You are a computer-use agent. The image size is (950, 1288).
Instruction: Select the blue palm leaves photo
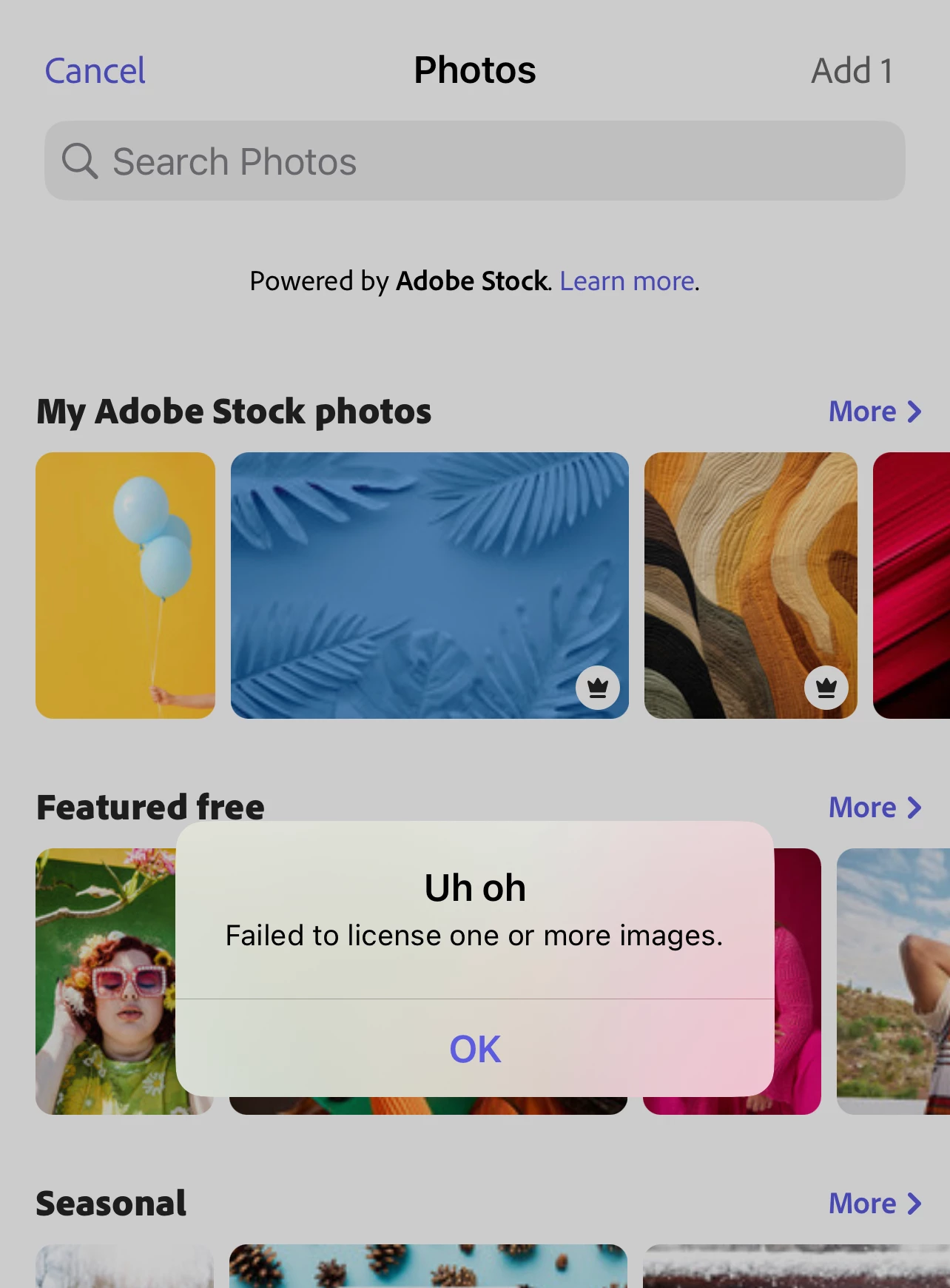429,585
